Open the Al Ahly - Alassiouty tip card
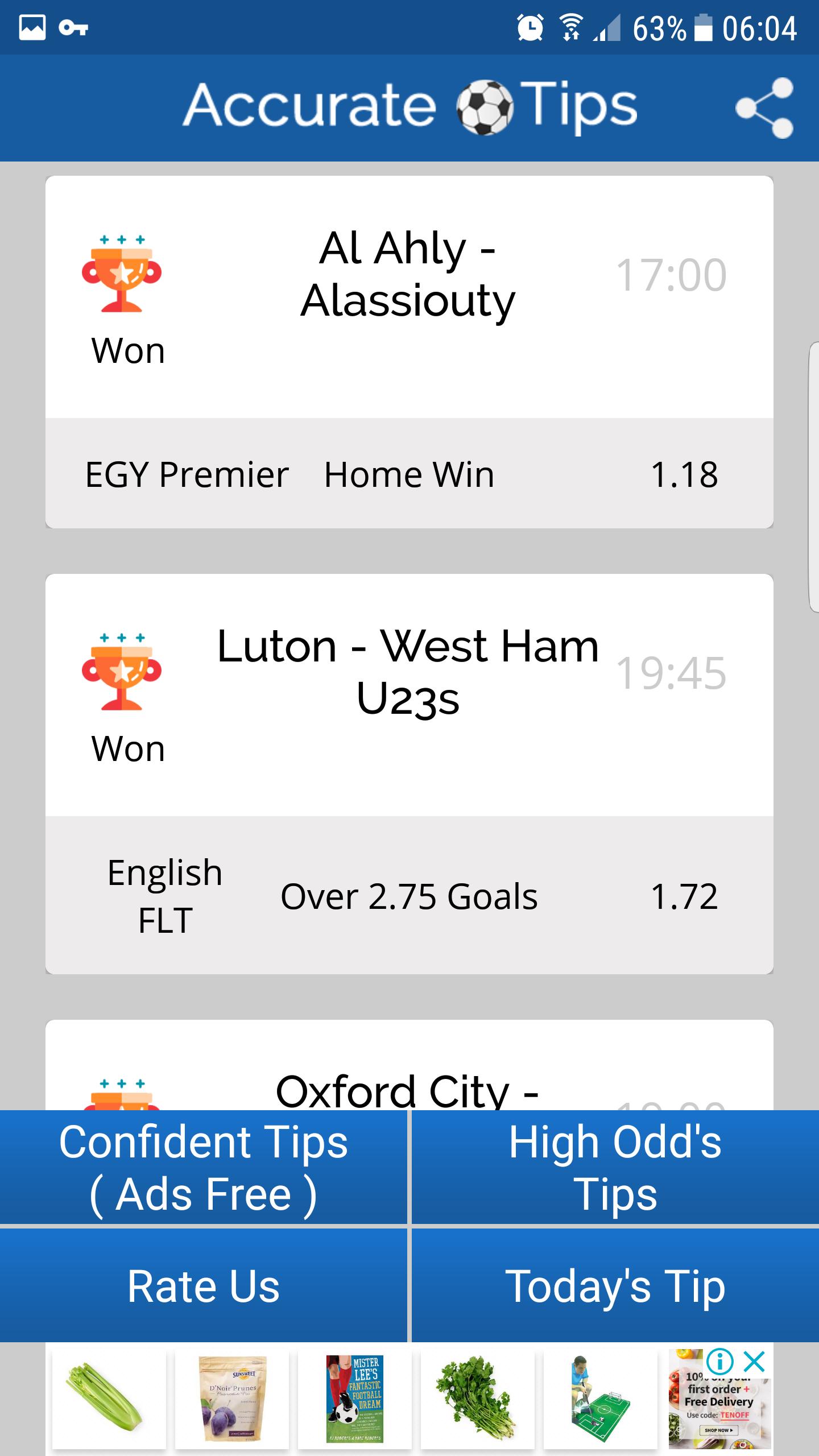The height and width of the screenshot is (1456, 819). pyautogui.click(x=408, y=352)
